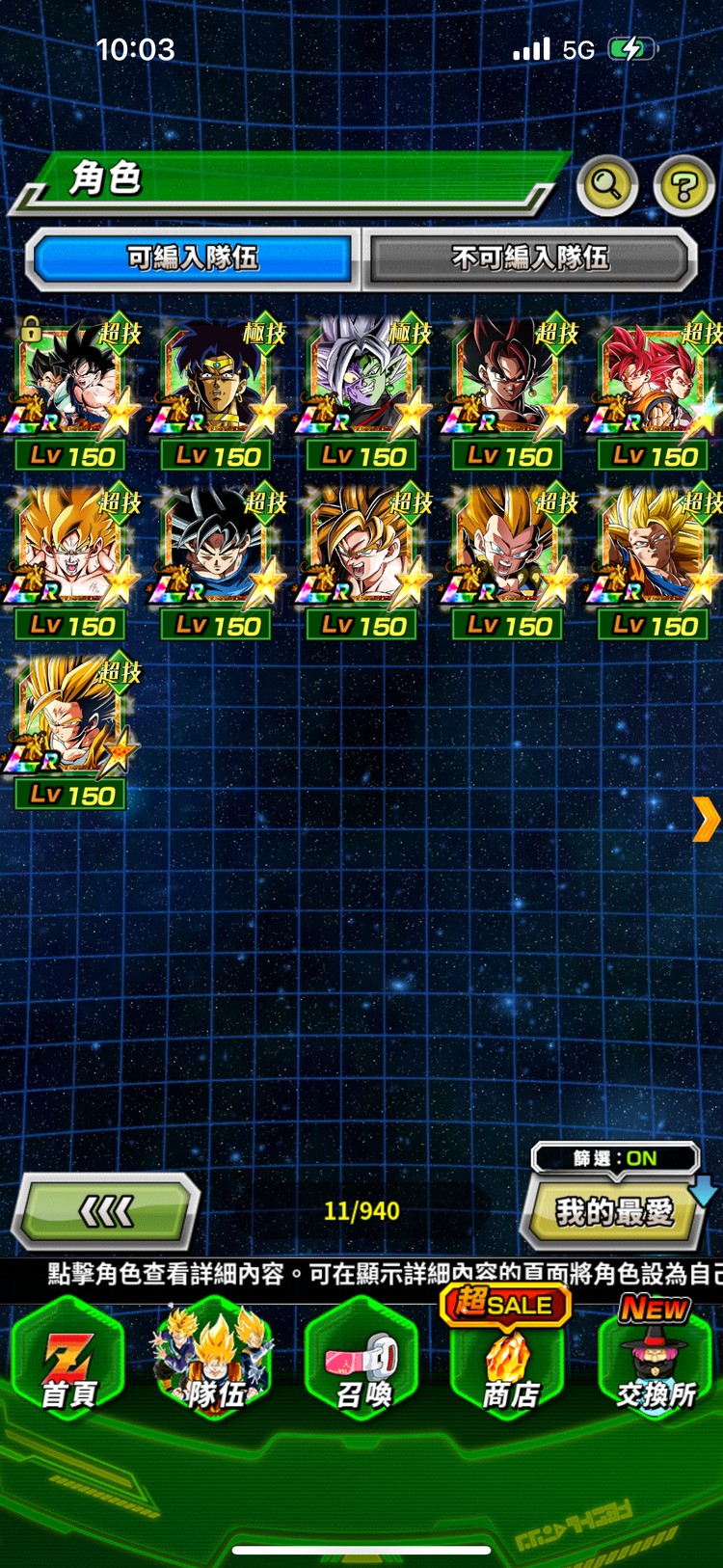Screen dimensions: 723x1568
Task: Open the question mark help icon
Action: coord(683,184)
